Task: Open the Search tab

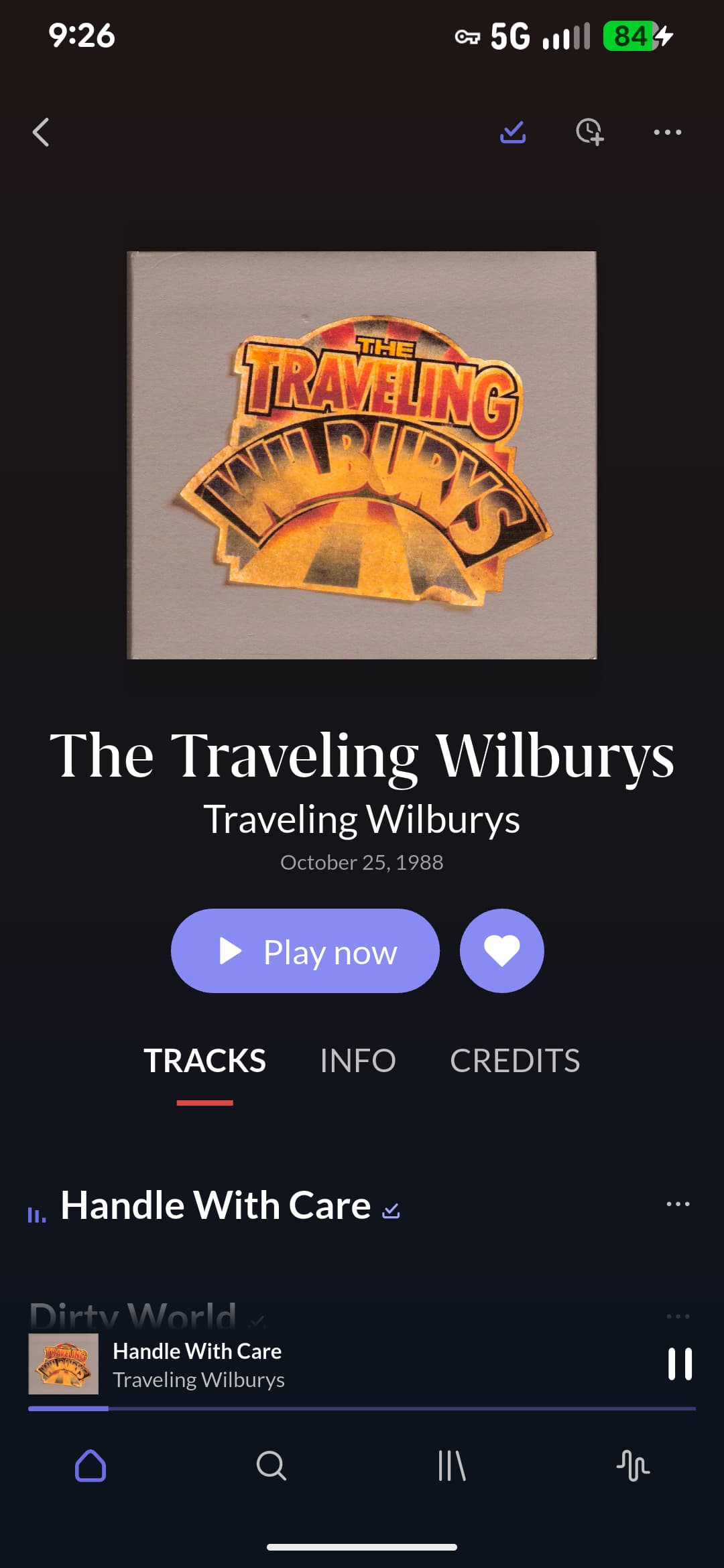Action: tap(271, 1465)
